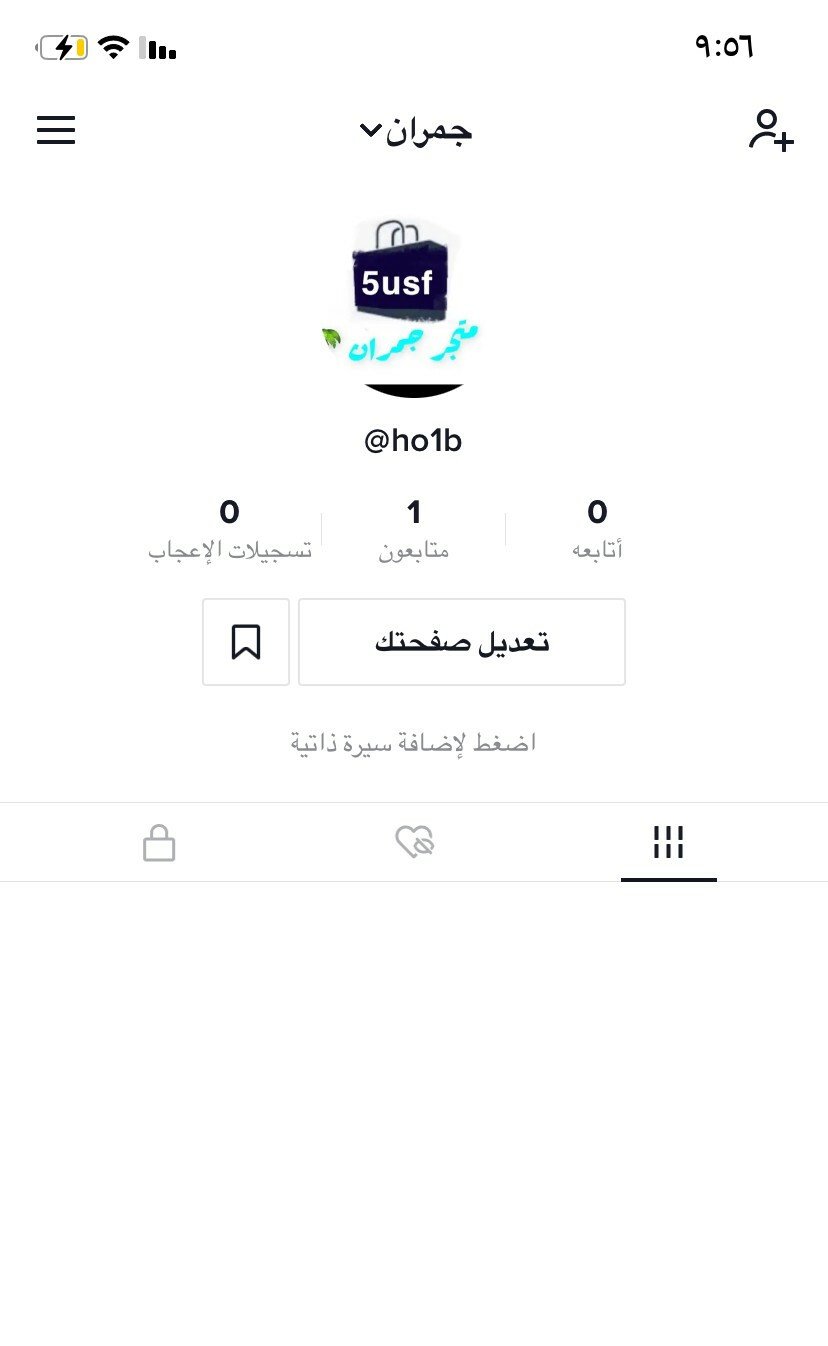The height and width of the screenshot is (1346, 828).
Task: Switch to the videos grid tab
Action: click(x=669, y=842)
